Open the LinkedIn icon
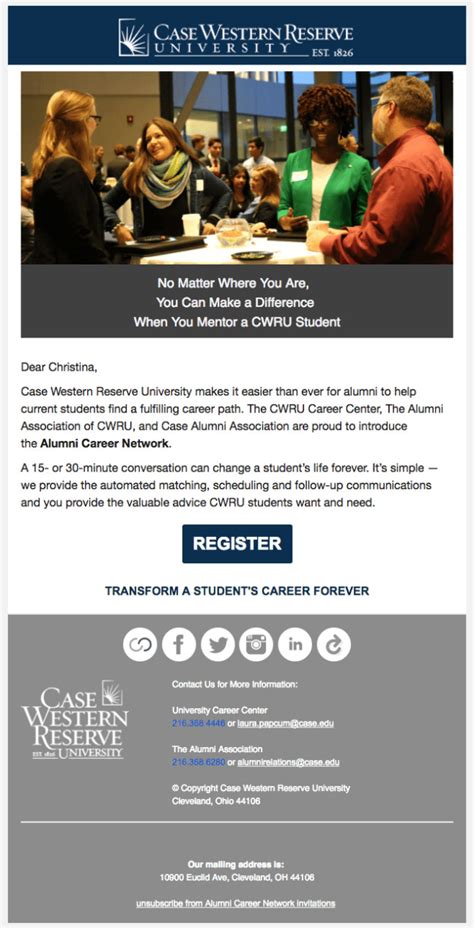Image resolution: width=474 pixels, height=928 pixels. (295, 645)
